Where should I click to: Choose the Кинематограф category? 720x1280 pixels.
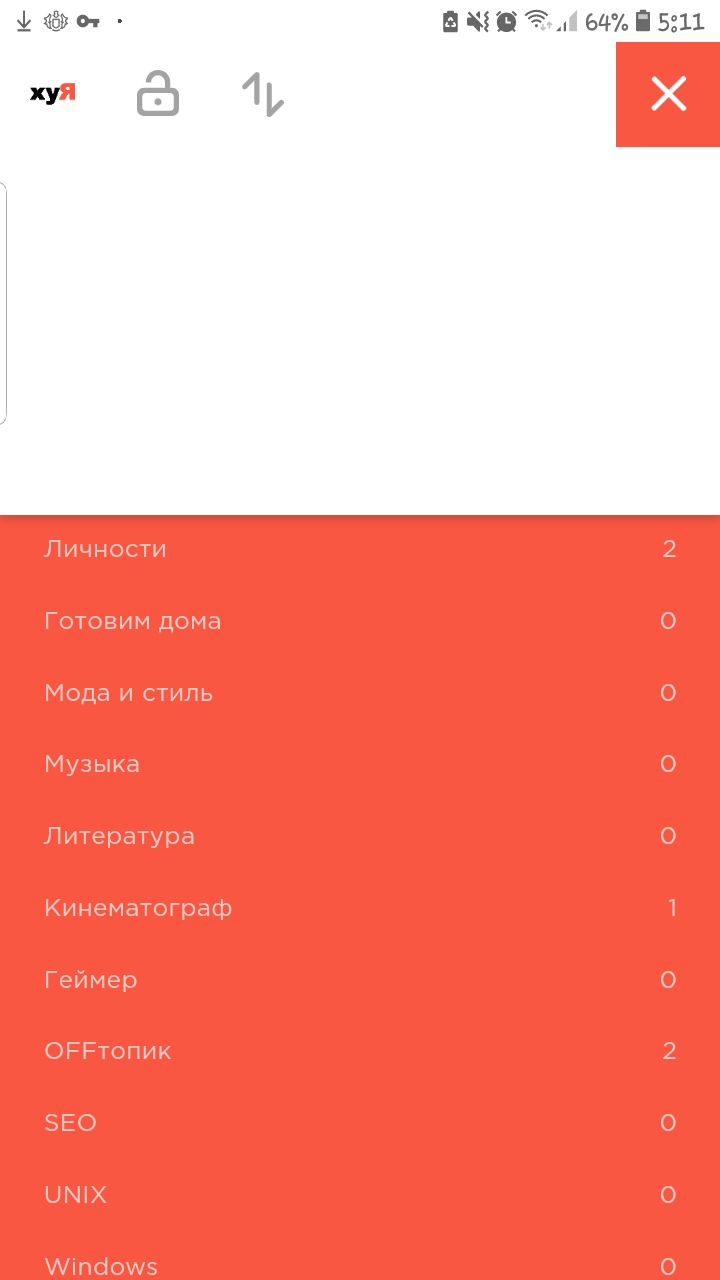click(x=138, y=908)
